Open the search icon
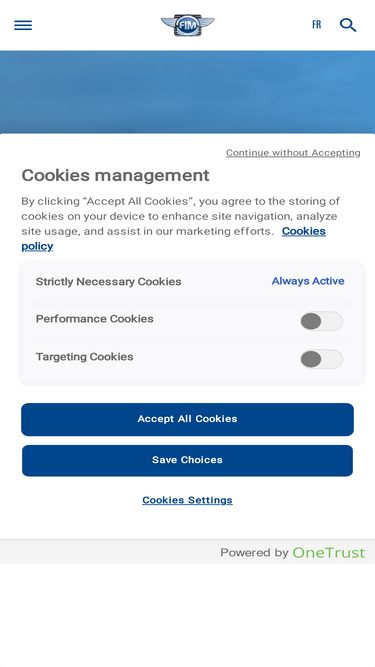The image size is (375, 667). tap(348, 25)
